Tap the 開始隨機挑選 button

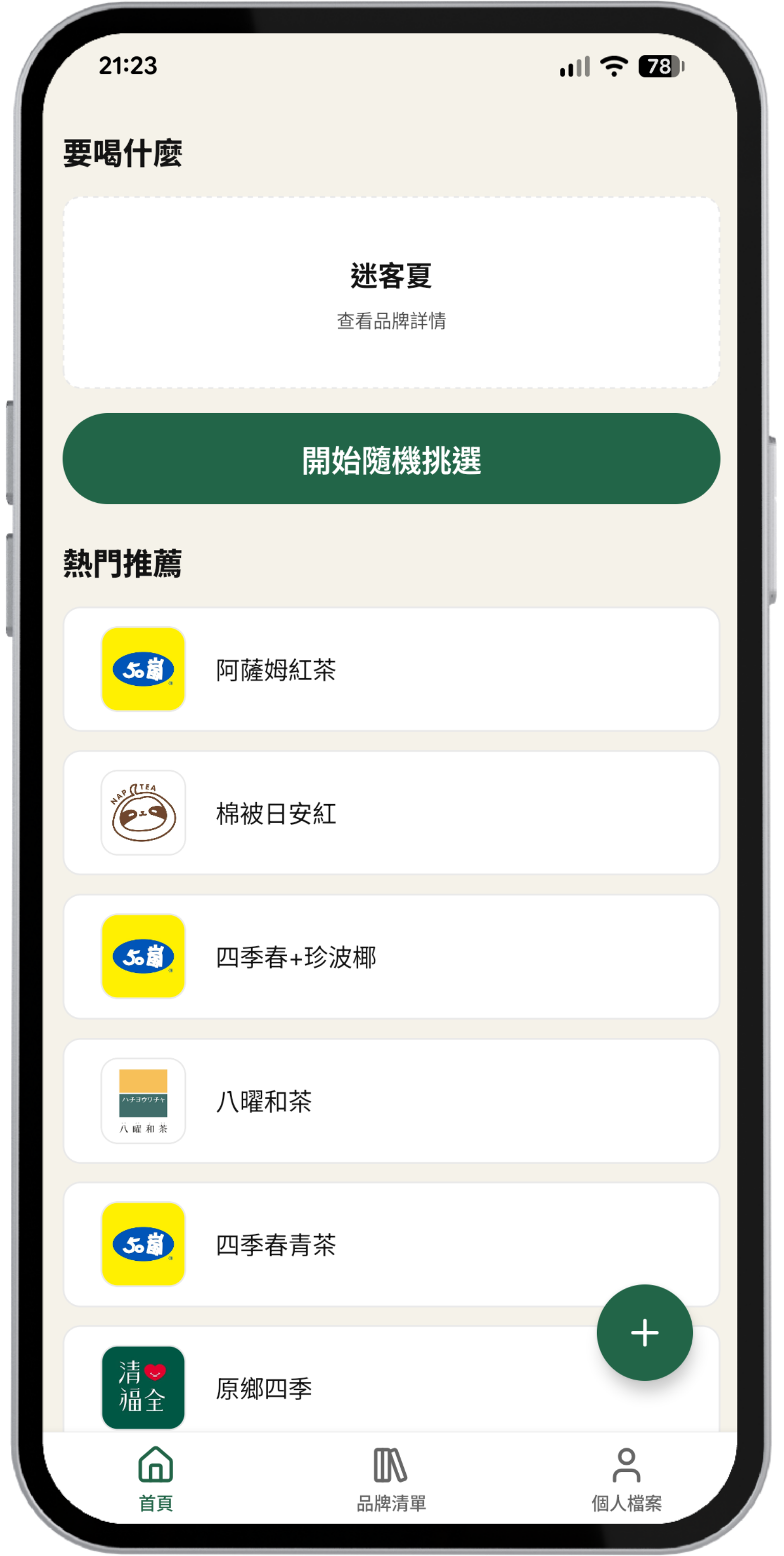(391, 459)
